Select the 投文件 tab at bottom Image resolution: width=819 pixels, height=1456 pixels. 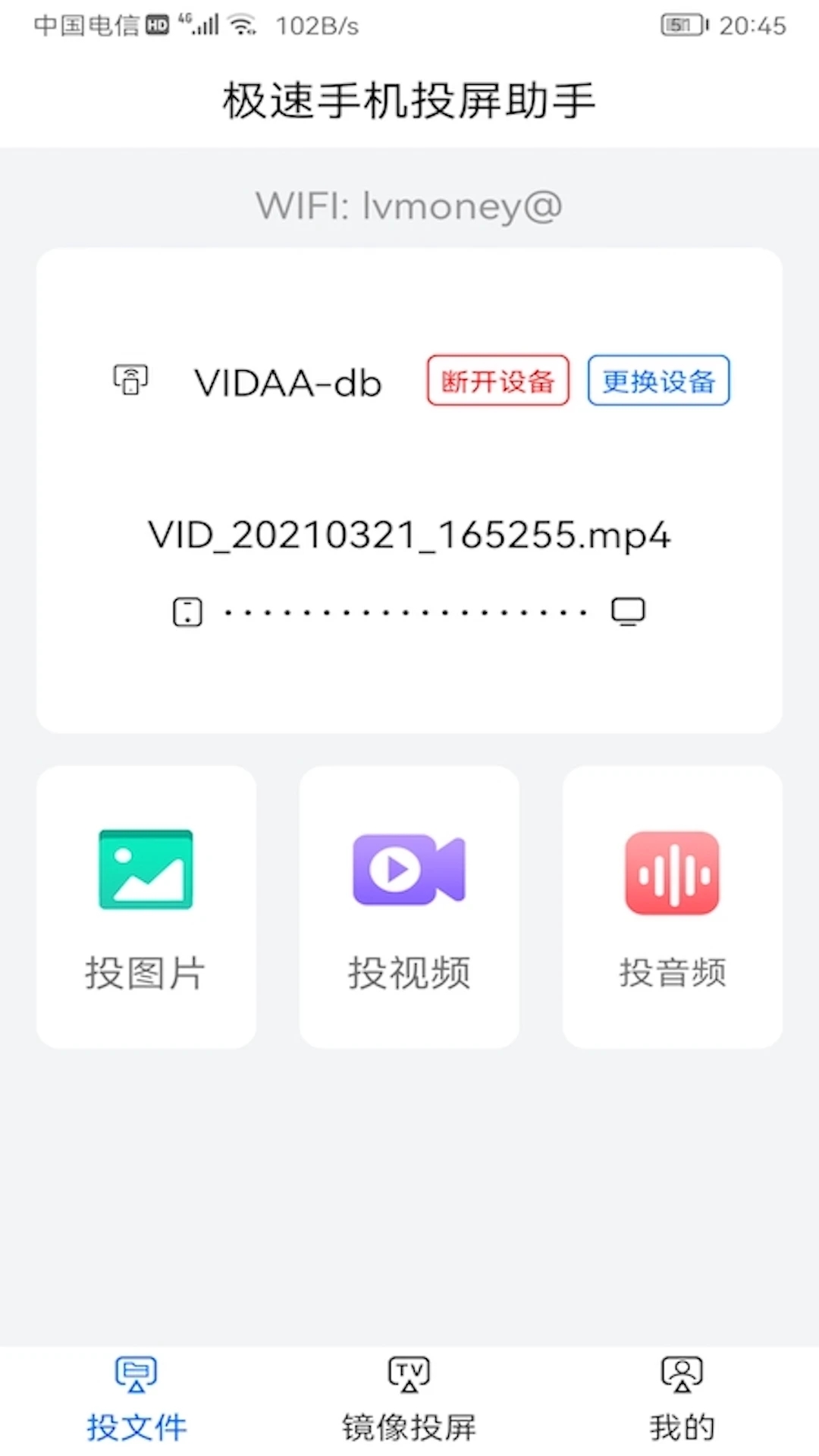point(136,1424)
